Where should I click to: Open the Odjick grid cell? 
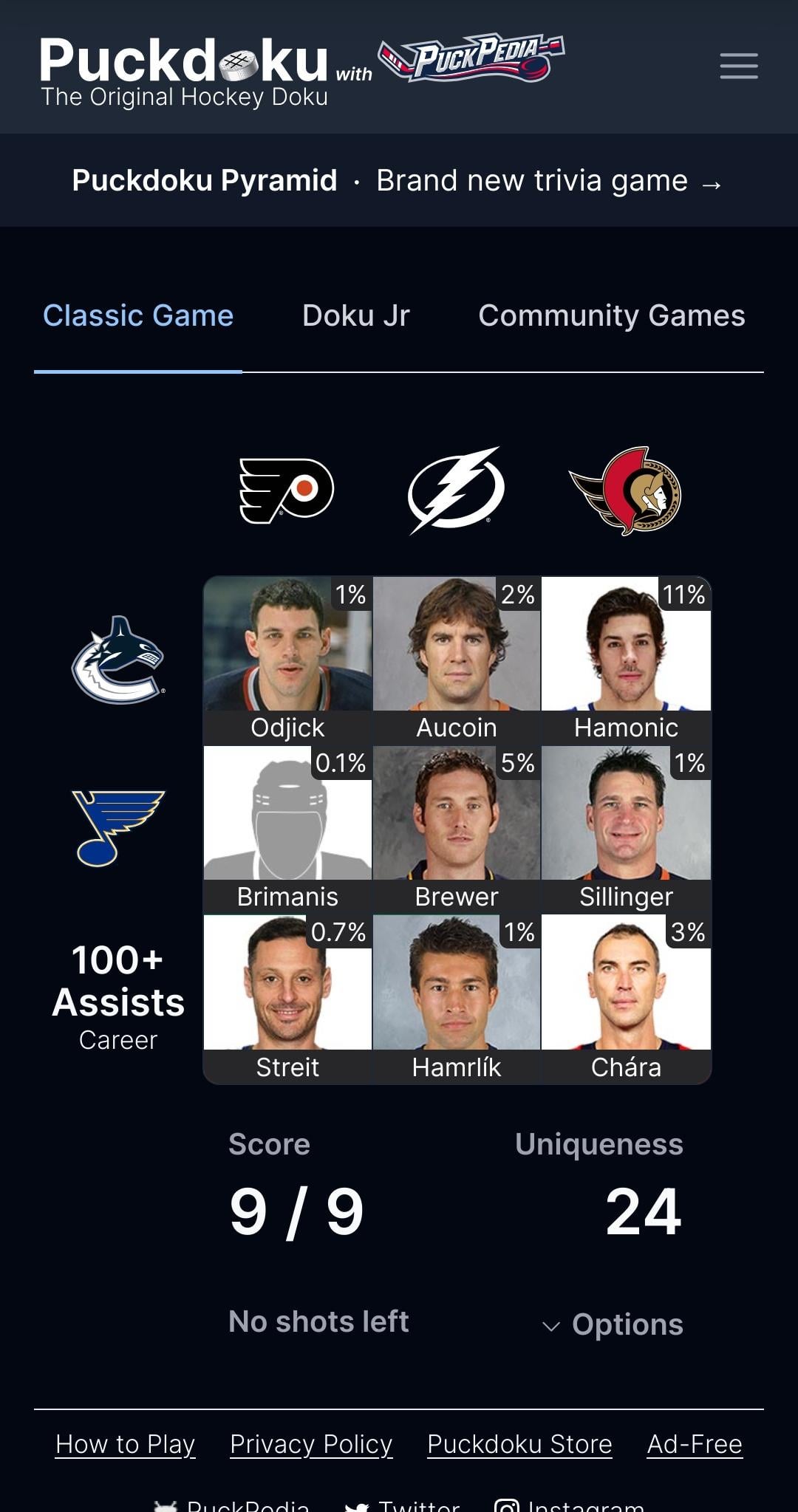(288, 661)
